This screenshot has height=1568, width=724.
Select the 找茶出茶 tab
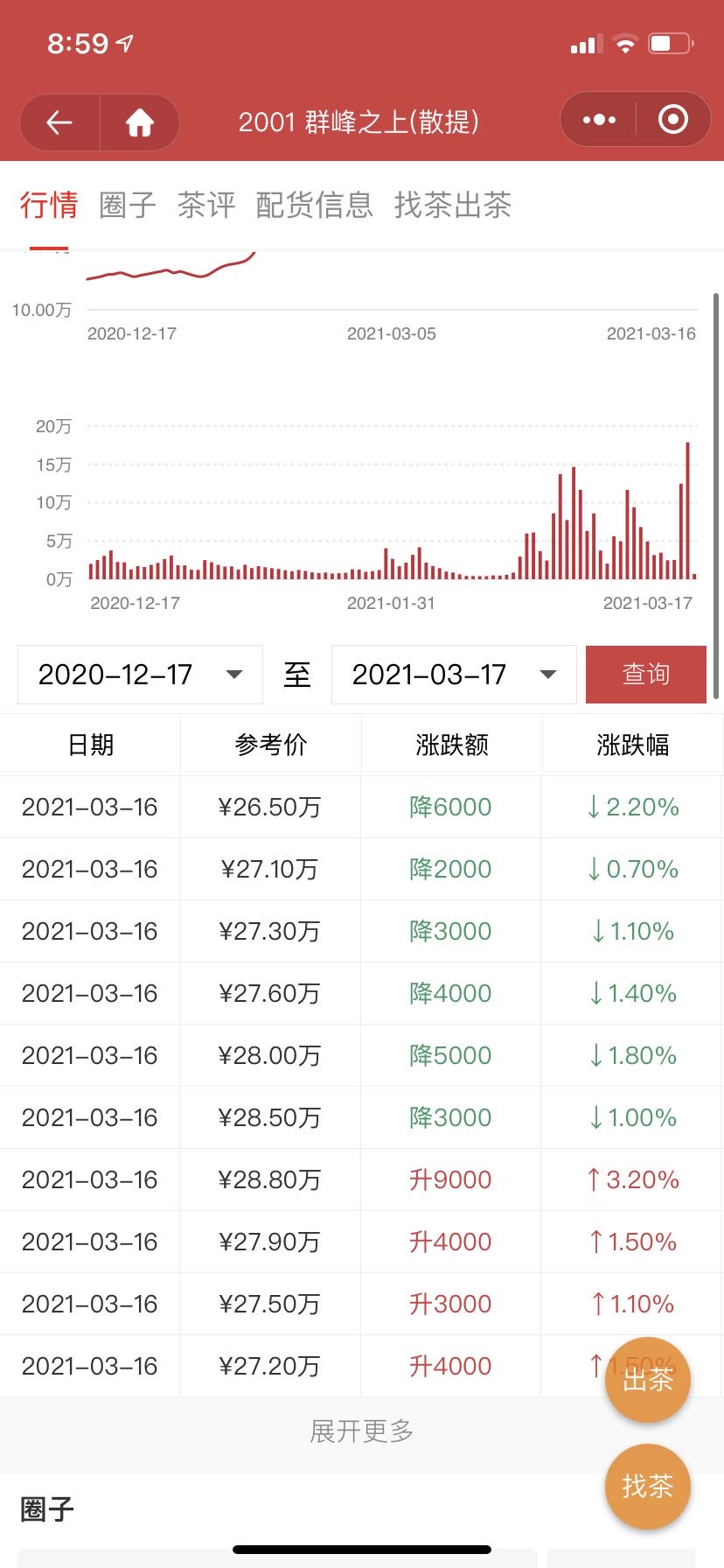pos(453,205)
